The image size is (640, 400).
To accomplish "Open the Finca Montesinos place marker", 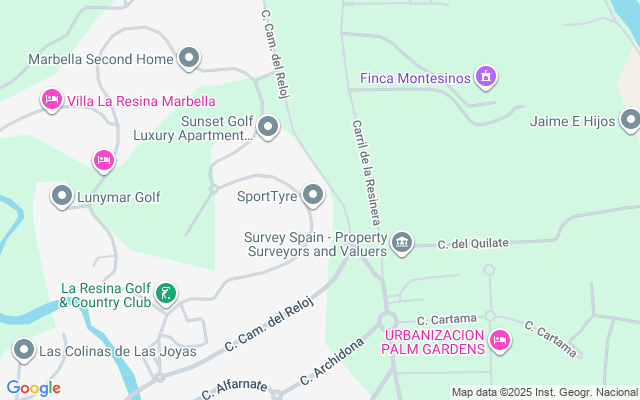I will click(486, 76).
